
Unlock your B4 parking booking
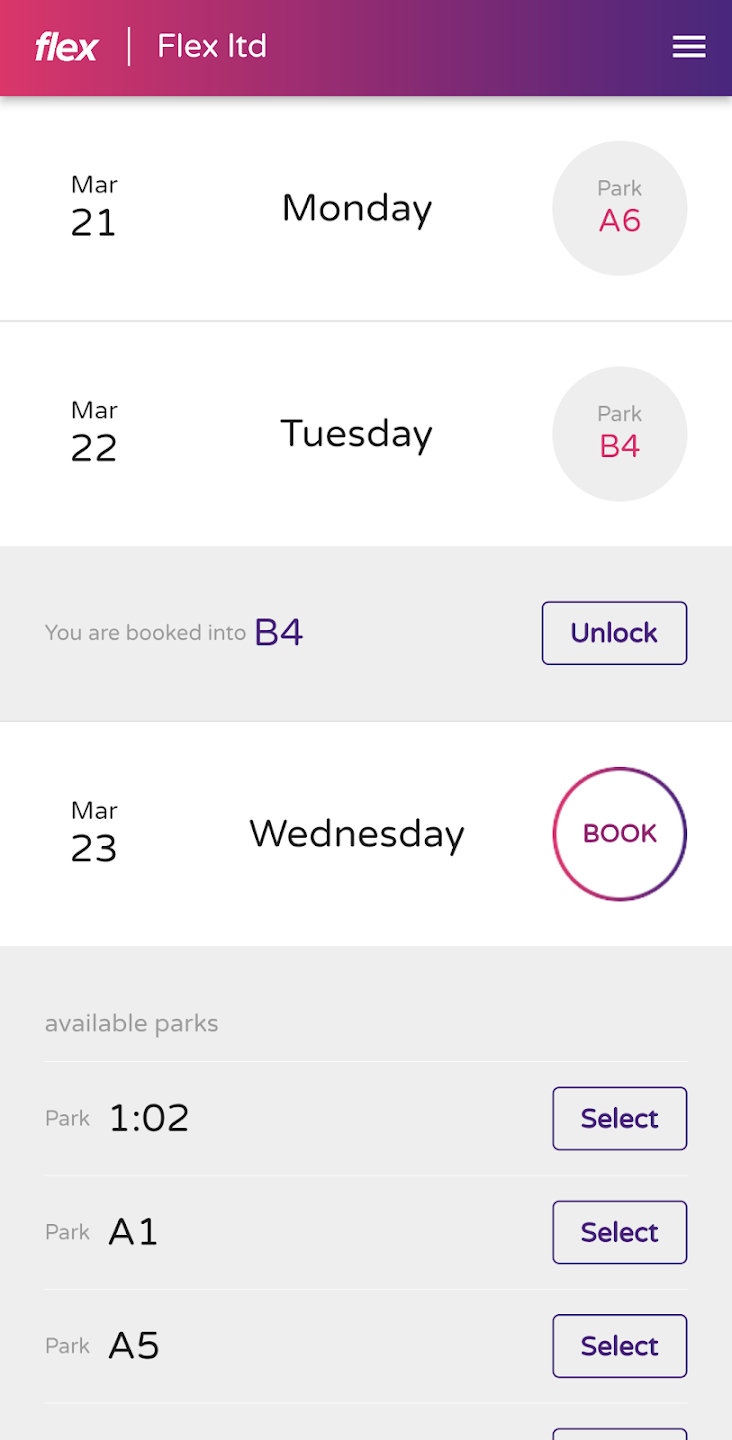coord(614,632)
